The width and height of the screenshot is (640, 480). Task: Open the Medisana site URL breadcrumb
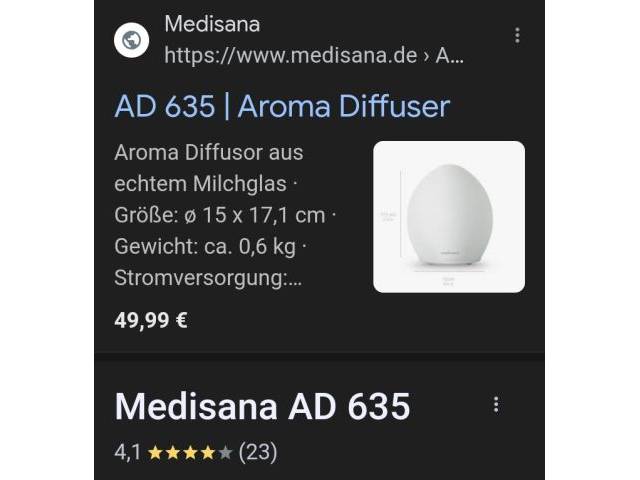pos(313,55)
